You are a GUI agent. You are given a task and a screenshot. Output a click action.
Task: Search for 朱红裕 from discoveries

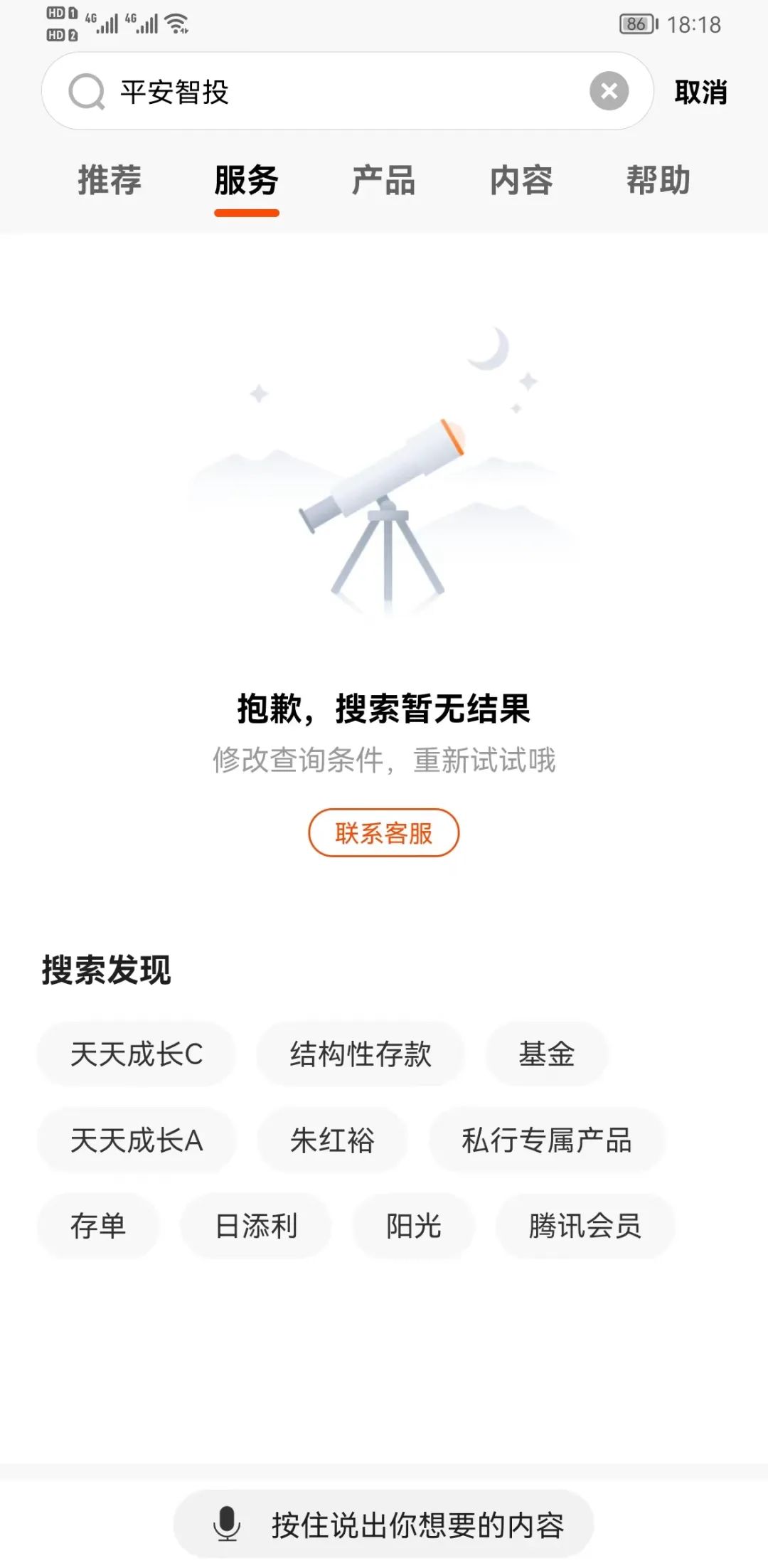(x=332, y=1140)
